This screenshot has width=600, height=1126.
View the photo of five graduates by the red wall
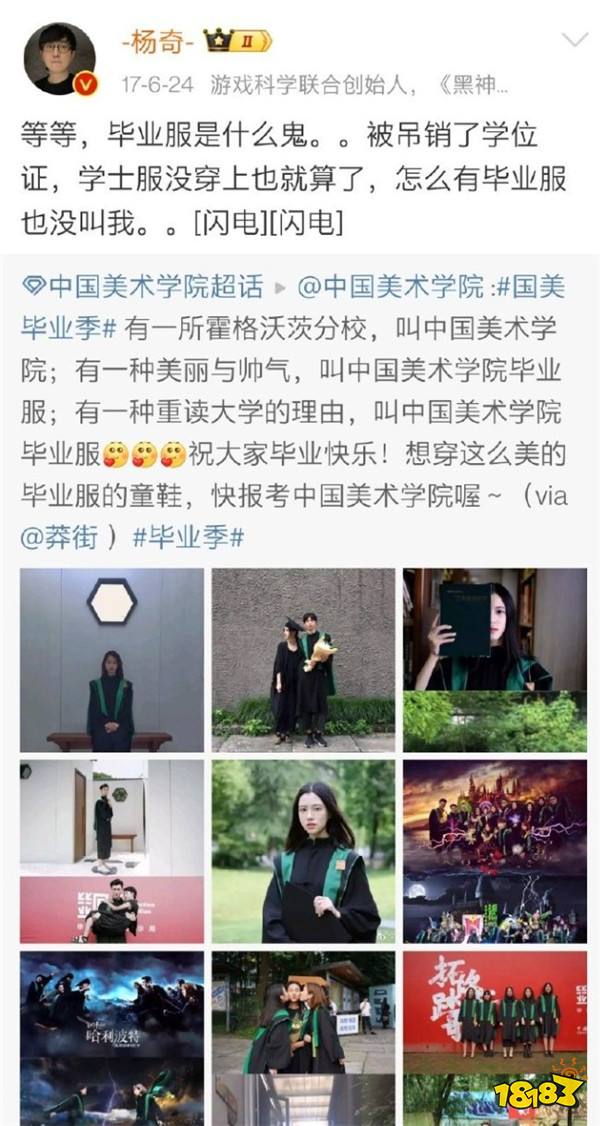(x=495, y=1040)
